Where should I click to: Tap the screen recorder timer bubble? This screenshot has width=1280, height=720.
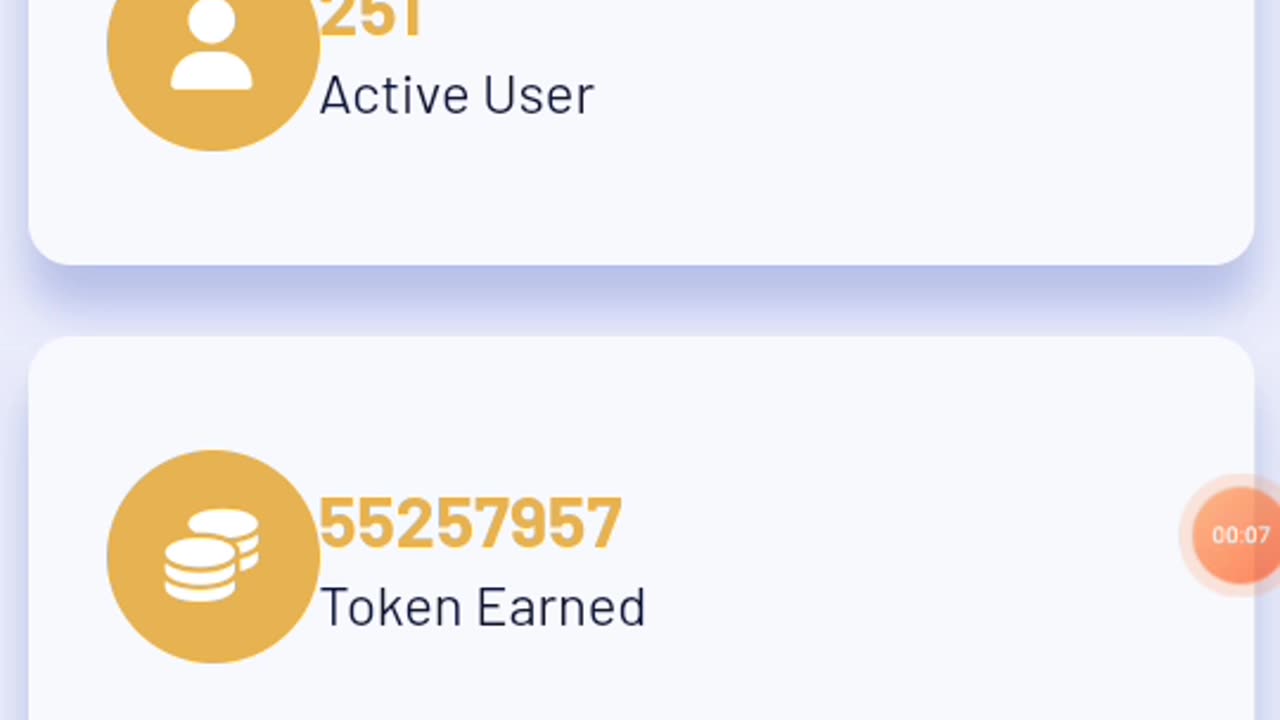pyautogui.click(x=1238, y=536)
